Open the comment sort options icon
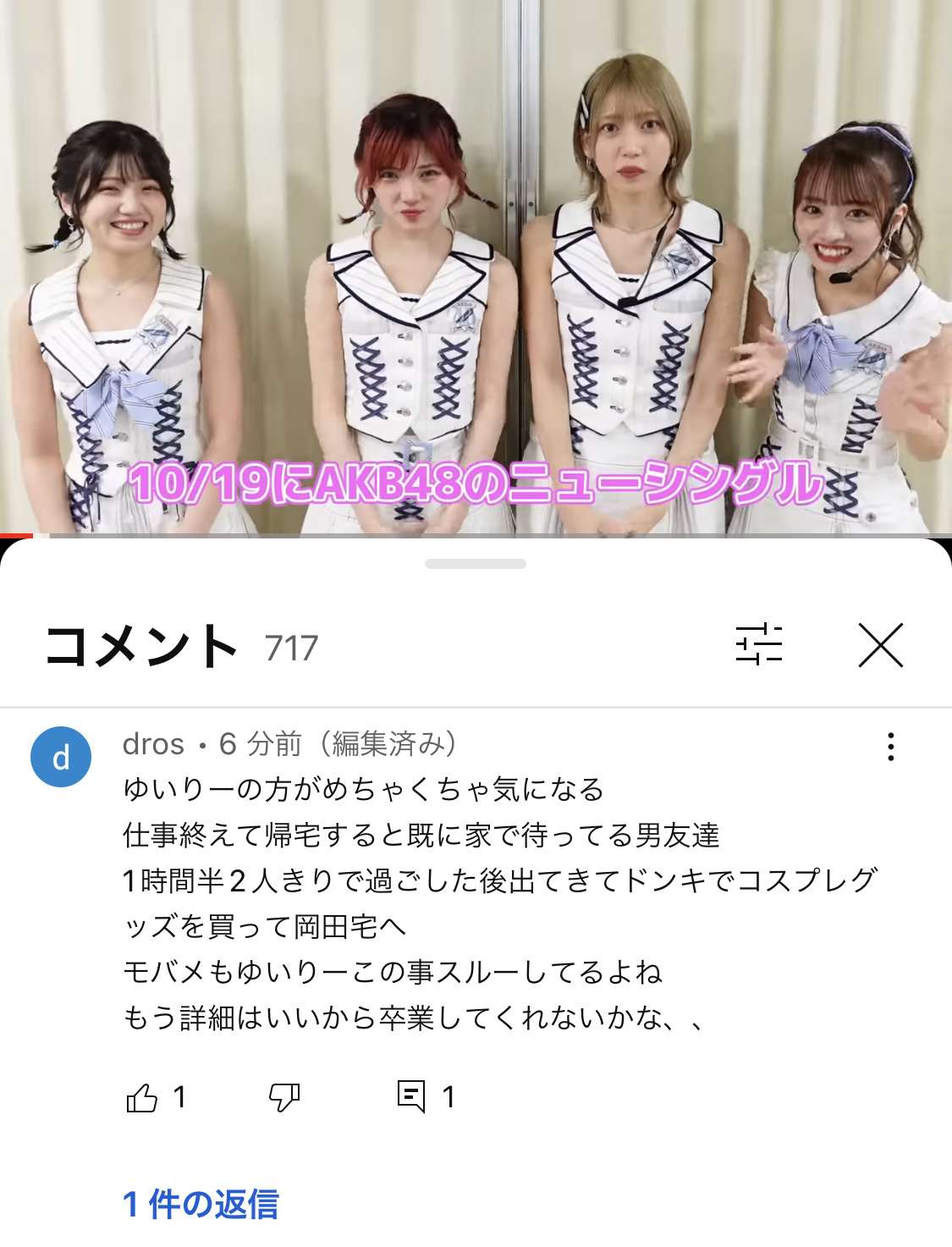This screenshot has height=1247, width=952. coord(758,645)
